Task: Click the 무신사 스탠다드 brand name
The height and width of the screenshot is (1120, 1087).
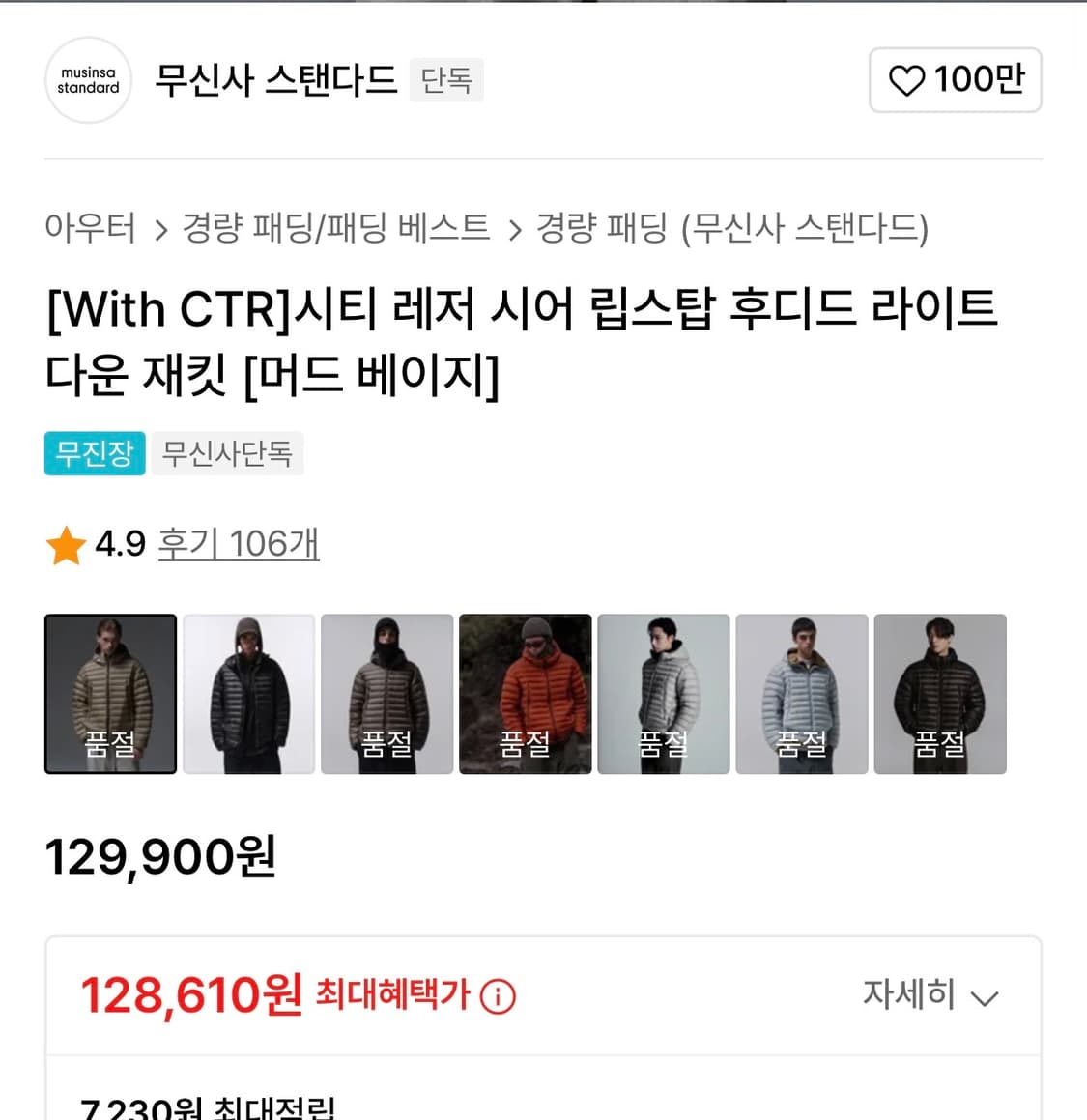Action: coord(274,80)
